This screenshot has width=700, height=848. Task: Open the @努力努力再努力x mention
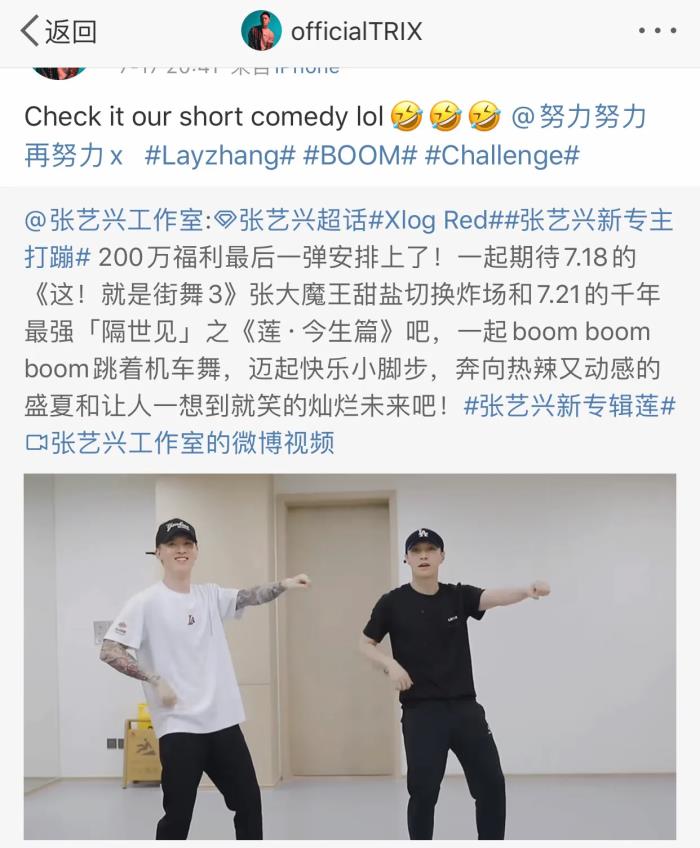click(578, 118)
